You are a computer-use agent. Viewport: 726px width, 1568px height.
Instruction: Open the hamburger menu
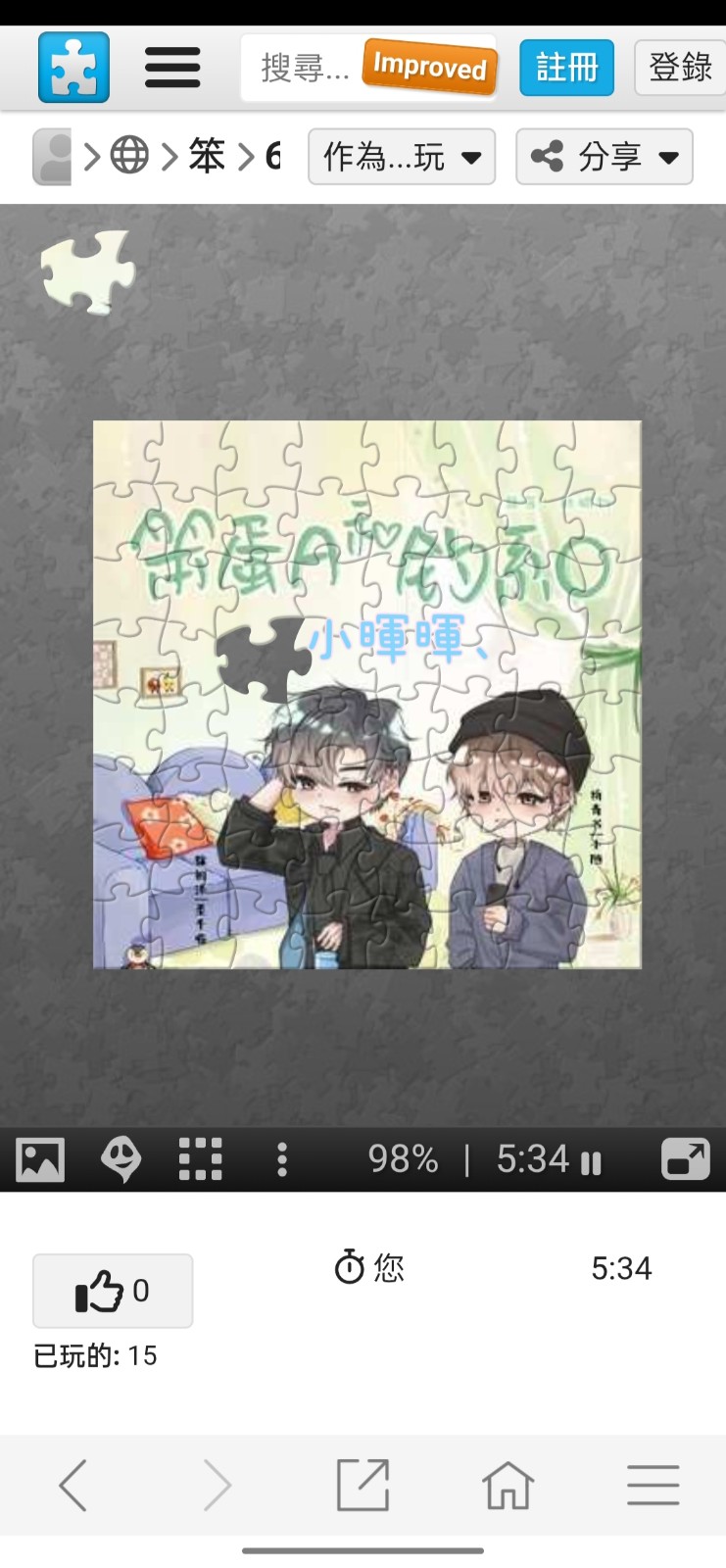point(172,68)
